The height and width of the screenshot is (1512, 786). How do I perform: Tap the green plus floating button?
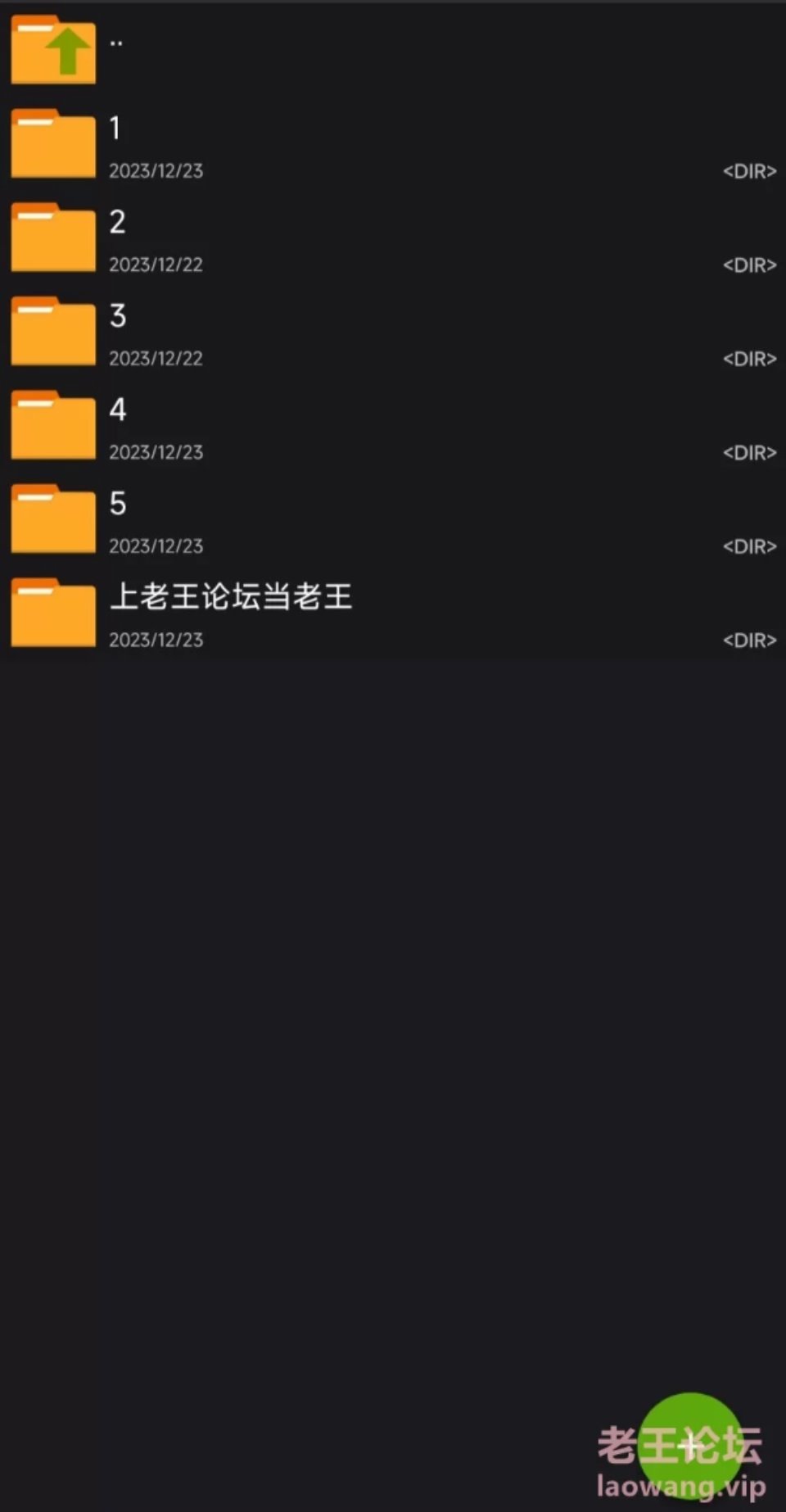click(689, 1446)
